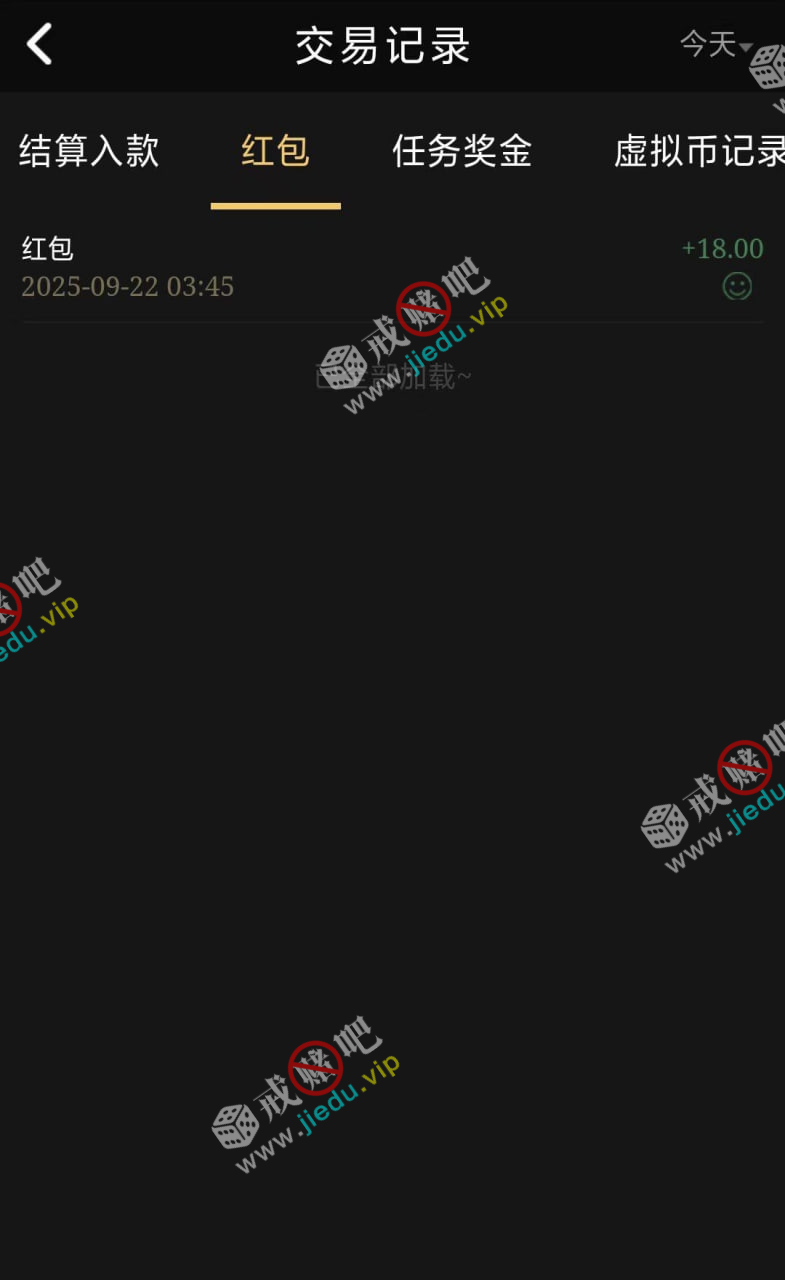Image resolution: width=785 pixels, height=1280 pixels.
Task: Open the 红包 +18.00 transaction record
Action: 392,268
